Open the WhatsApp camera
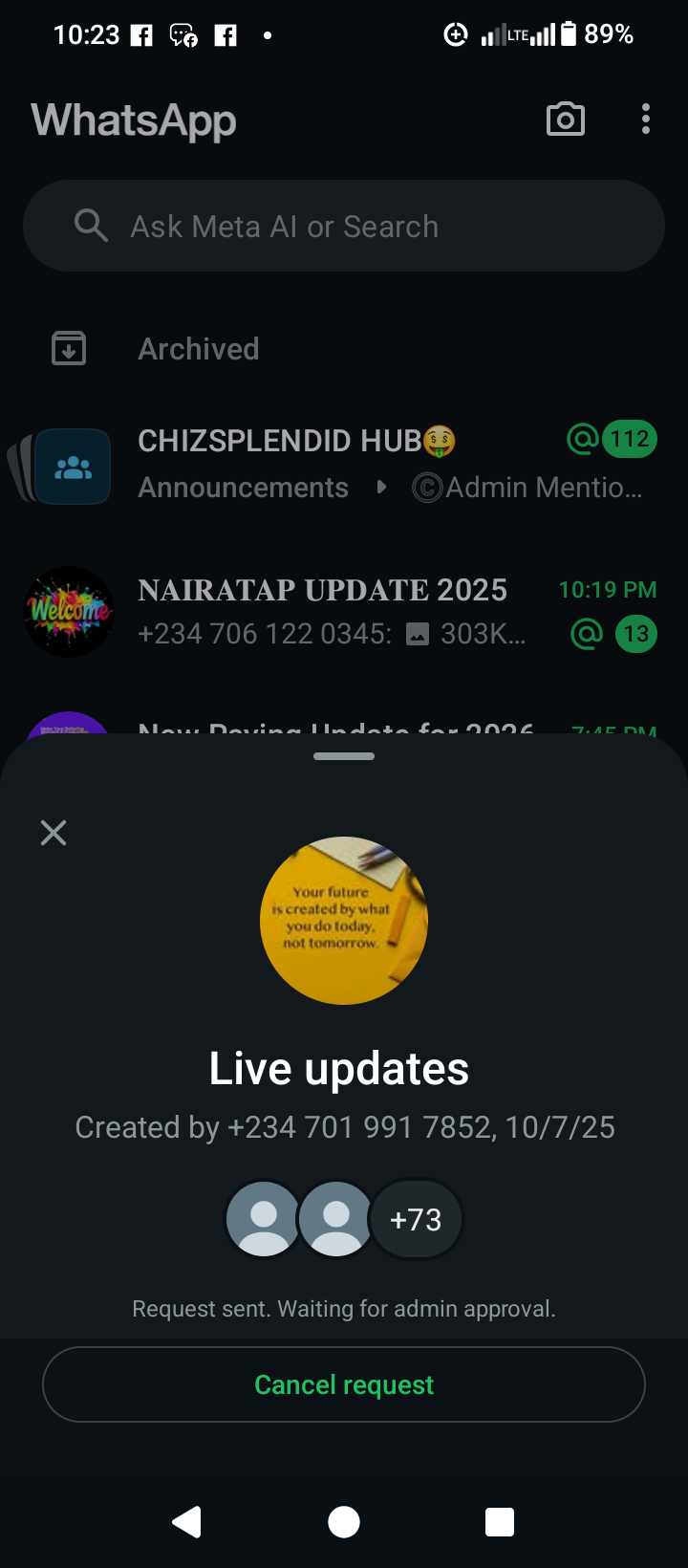Screen dimensions: 688x1568 tap(565, 120)
